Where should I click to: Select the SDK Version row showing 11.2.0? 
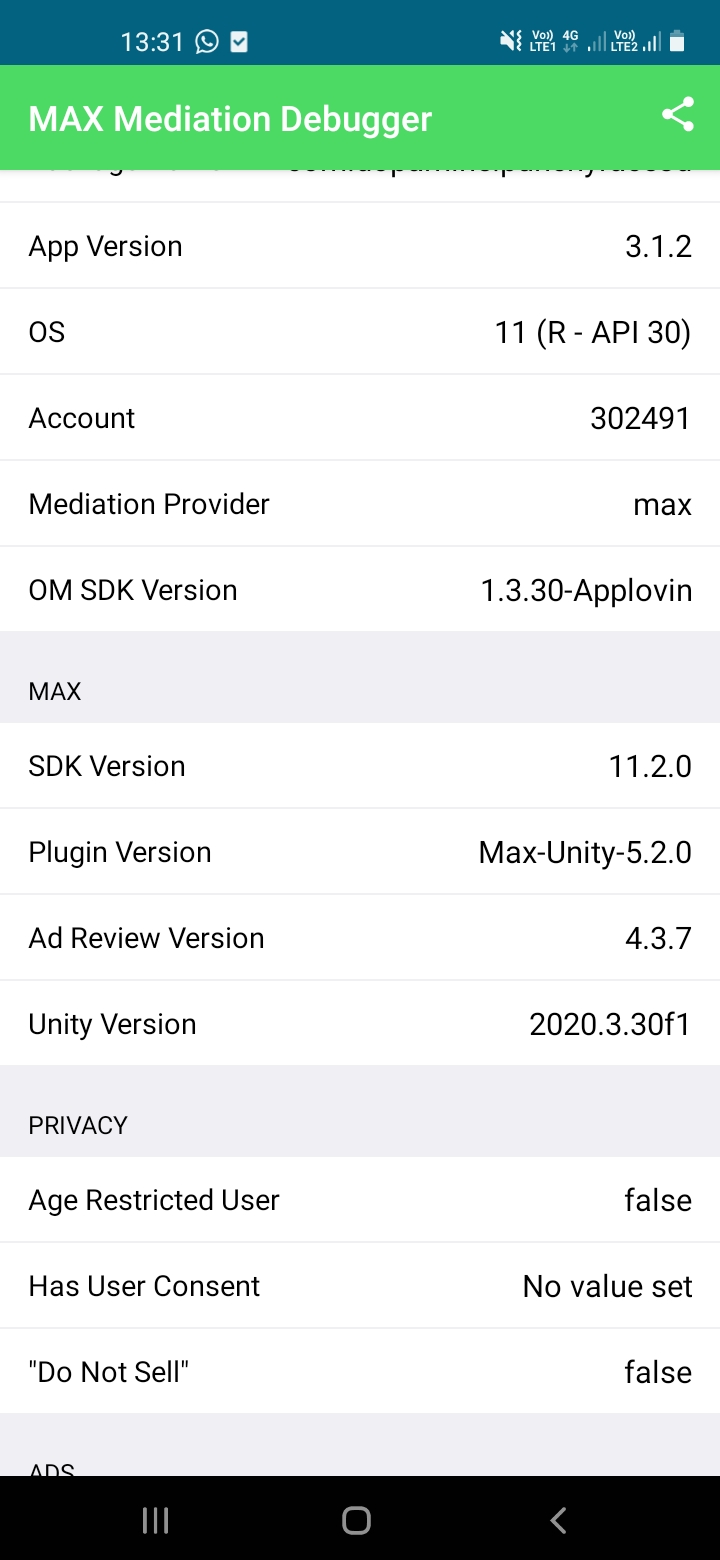pos(360,765)
